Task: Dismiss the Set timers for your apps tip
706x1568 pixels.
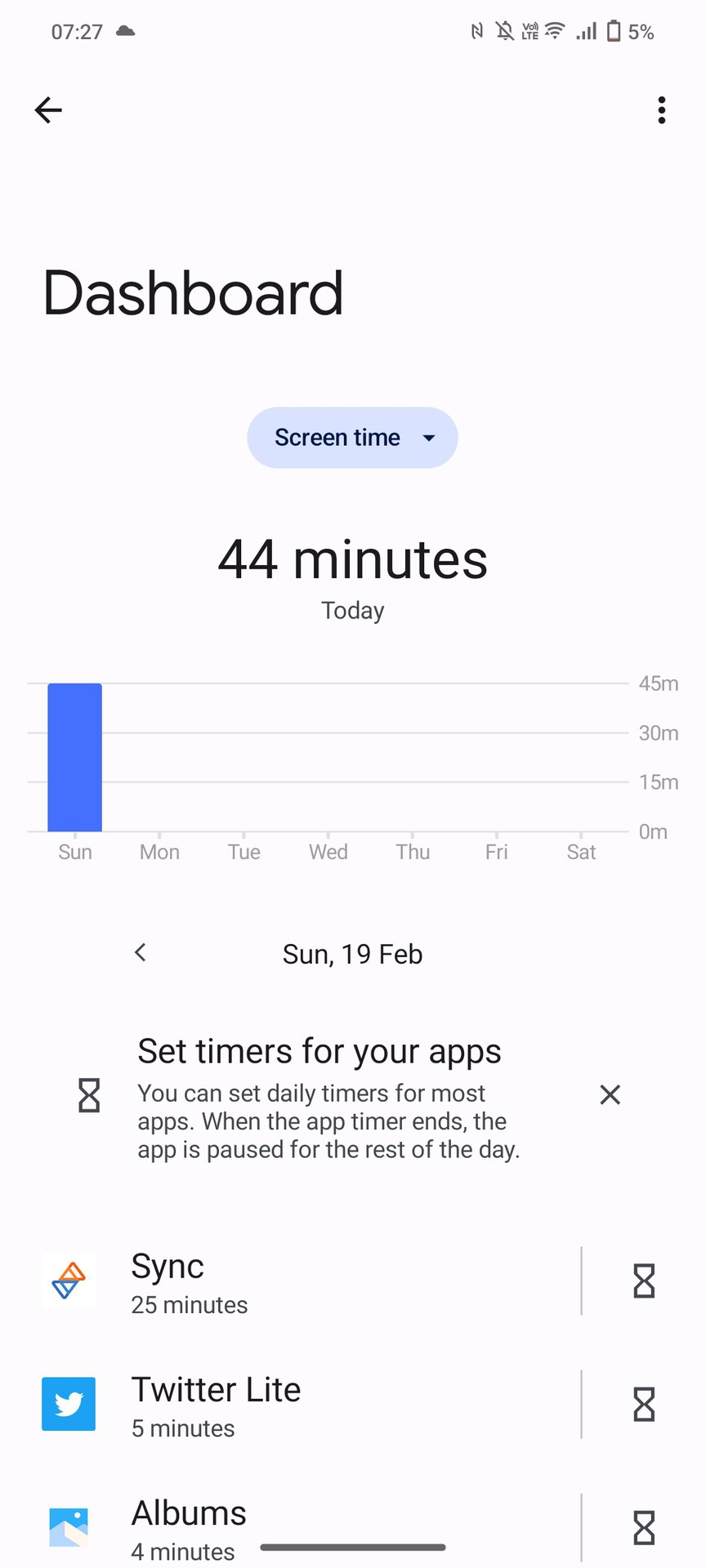Action: coord(610,1094)
